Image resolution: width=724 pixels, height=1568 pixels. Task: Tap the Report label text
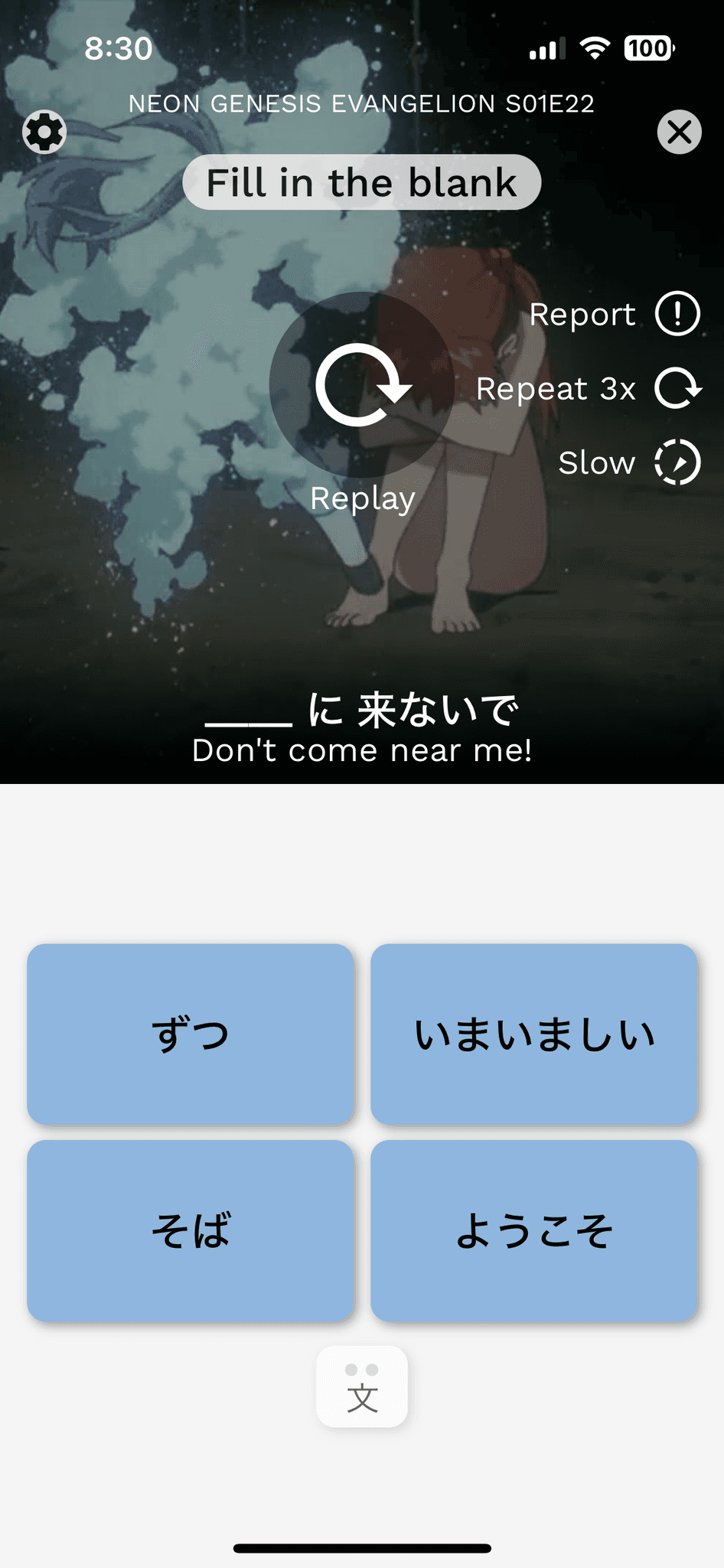[x=583, y=313]
